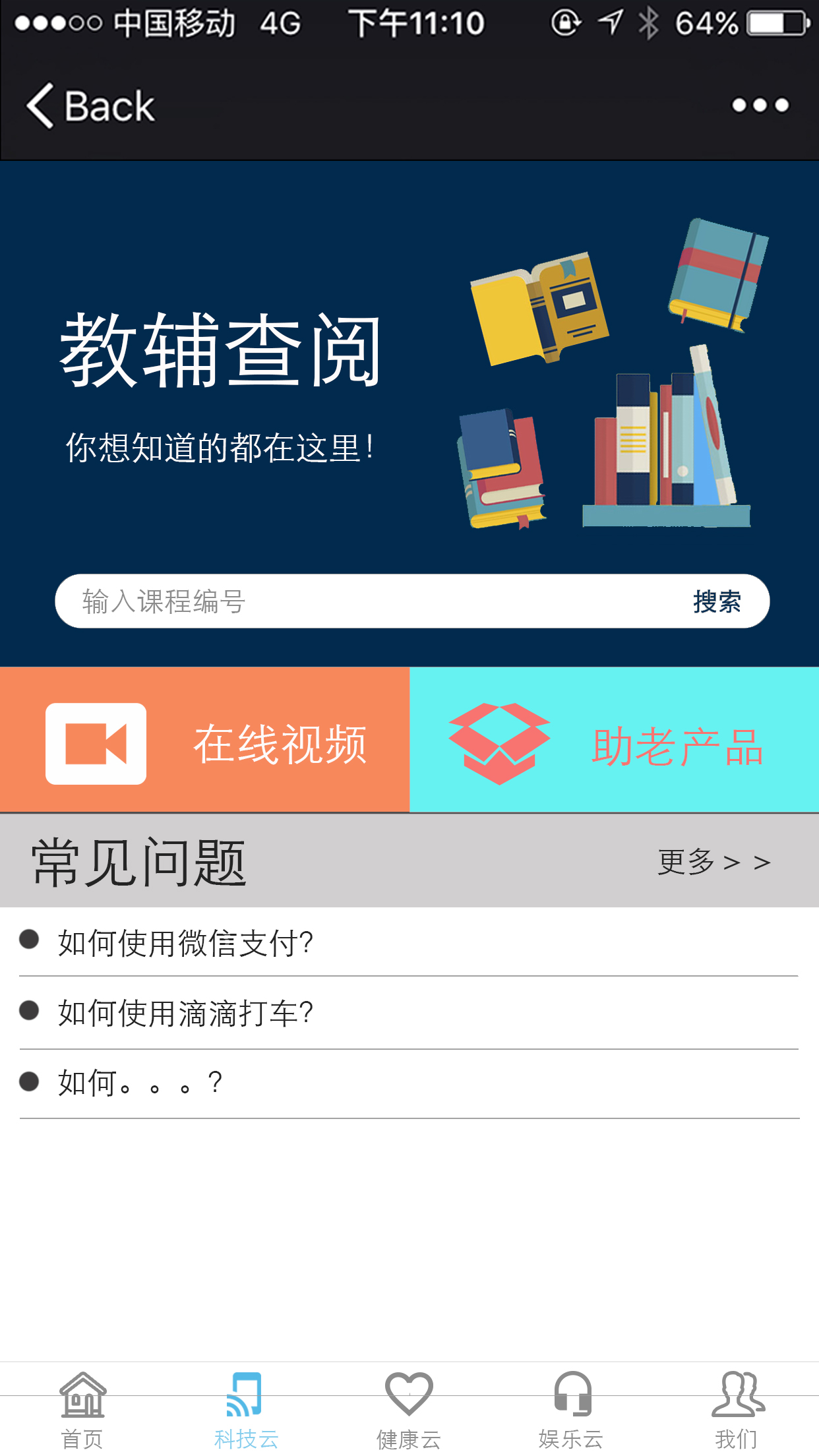Select the 科技云 tab
The width and height of the screenshot is (819, 1456).
click(x=246, y=1410)
